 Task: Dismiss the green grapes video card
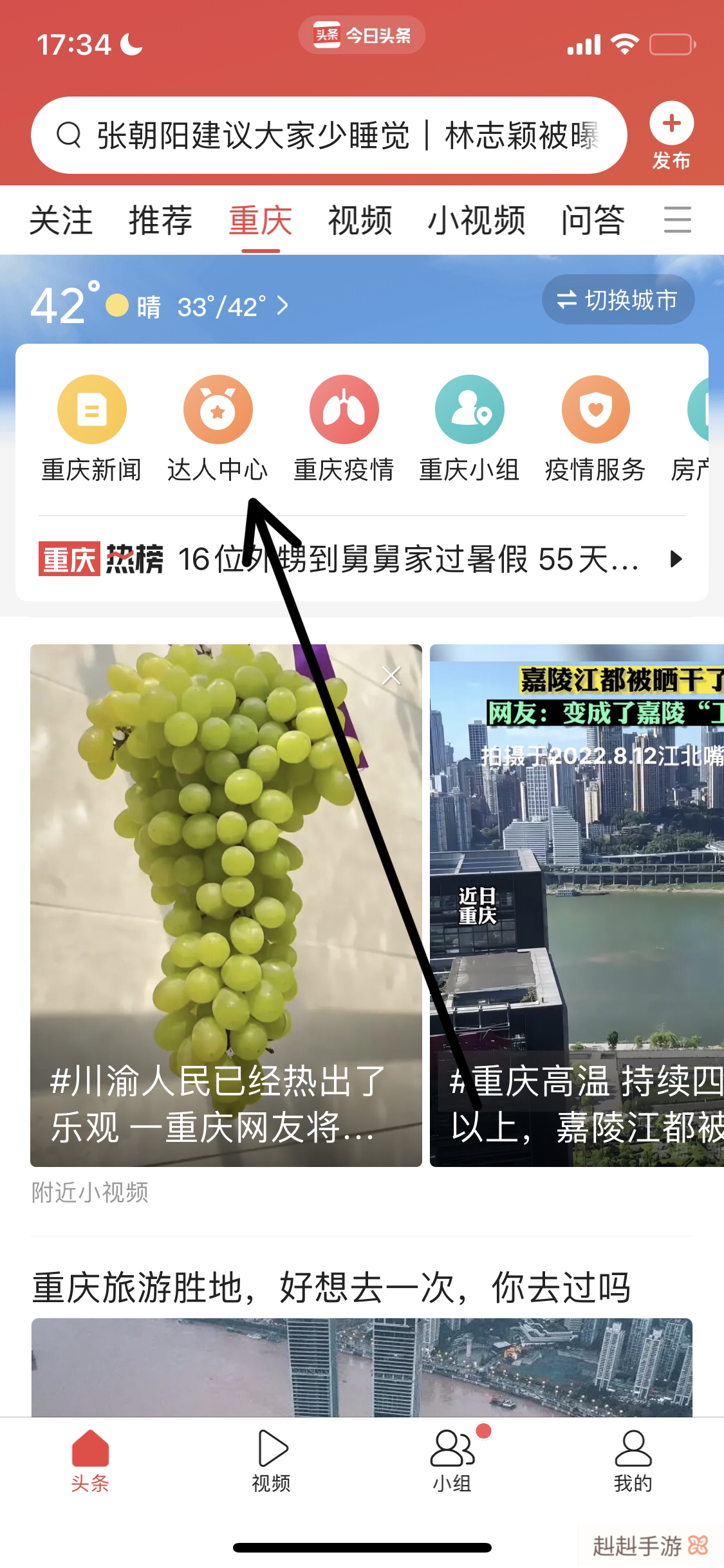pos(391,675)
